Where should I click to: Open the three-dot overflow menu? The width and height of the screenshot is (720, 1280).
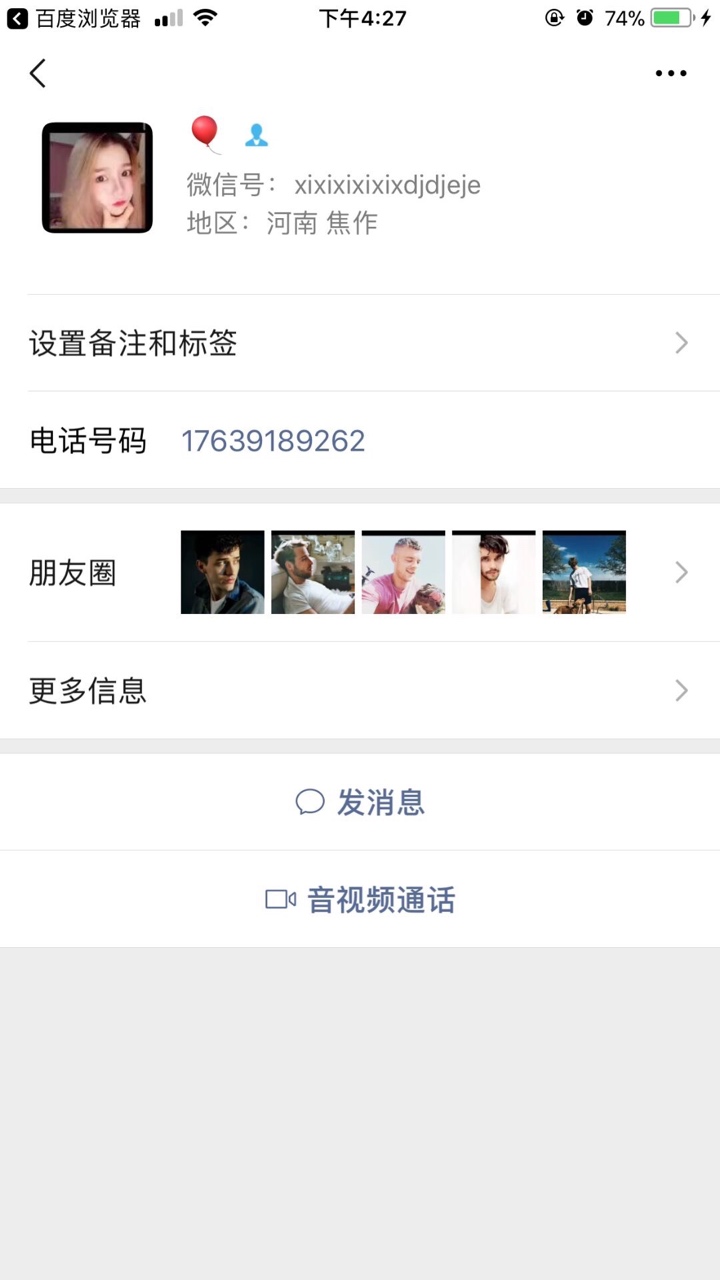coord(671,73)
